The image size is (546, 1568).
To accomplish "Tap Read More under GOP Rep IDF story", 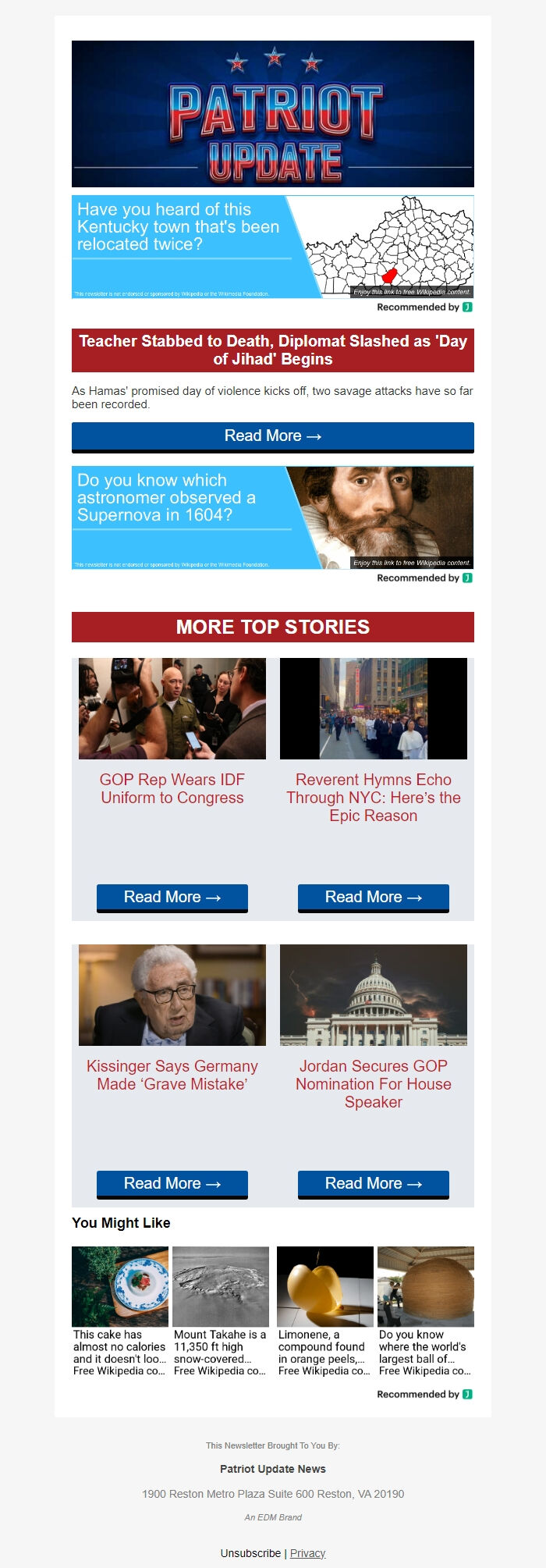I will 172,898.
